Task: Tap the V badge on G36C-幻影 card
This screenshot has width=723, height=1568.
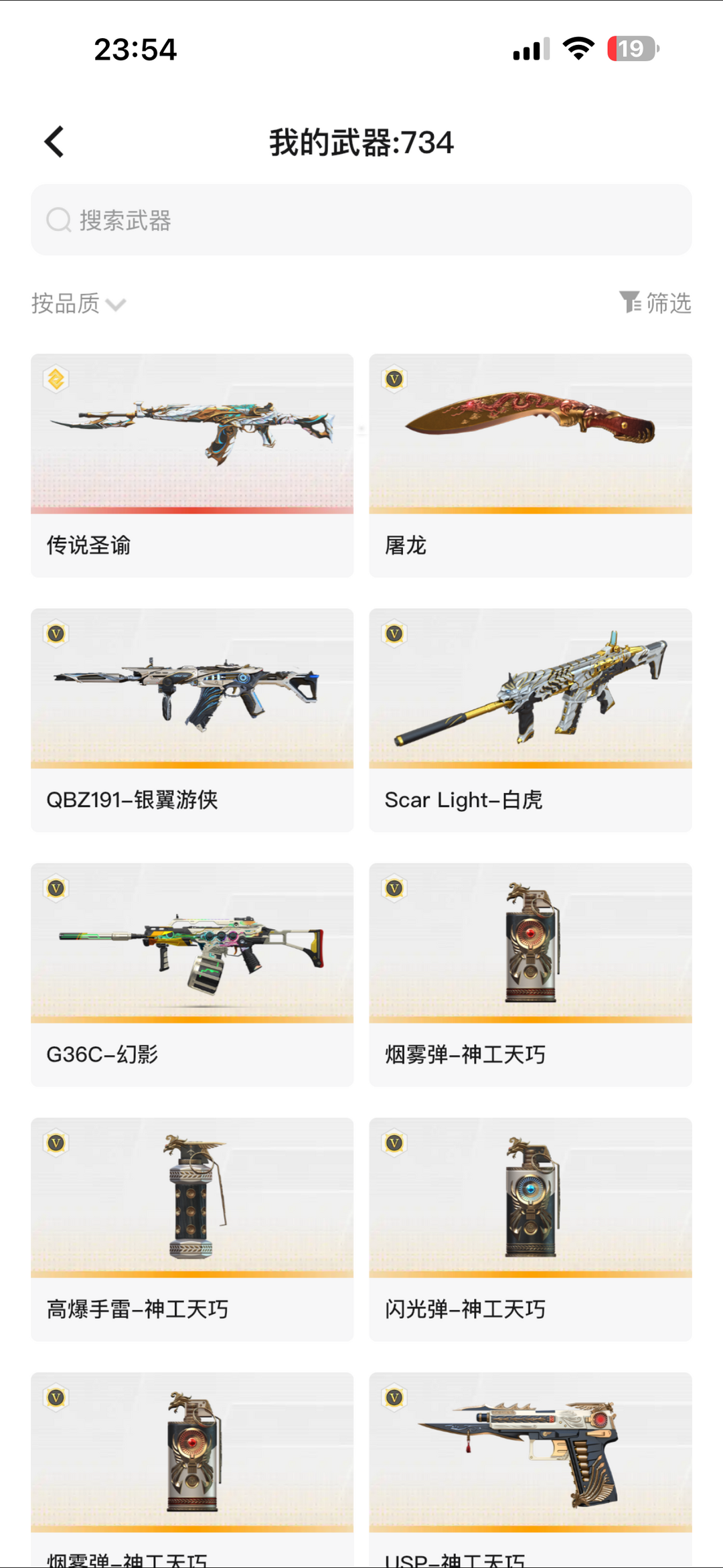Action: tap(56, 888)
